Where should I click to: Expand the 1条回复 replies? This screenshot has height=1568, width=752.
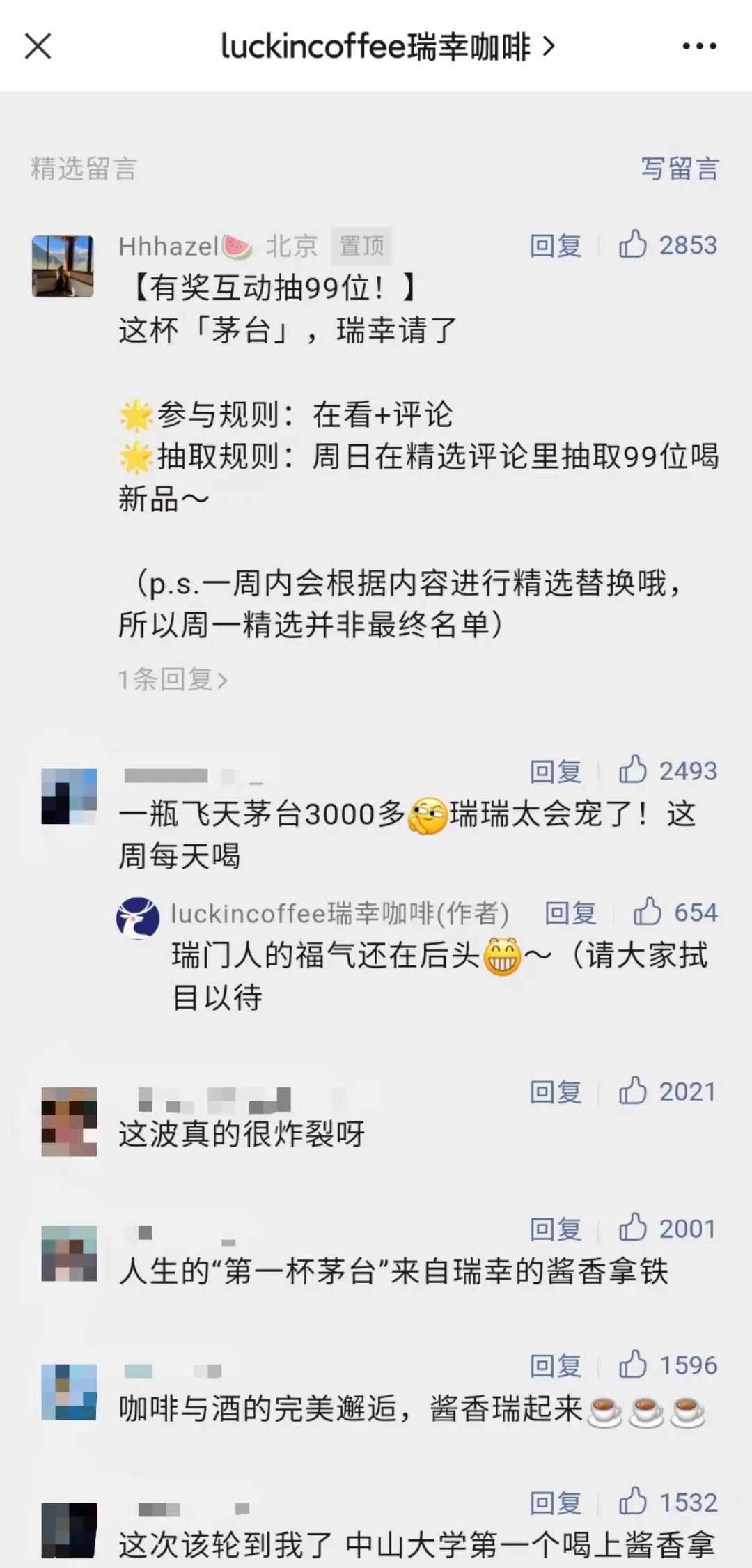172,679
